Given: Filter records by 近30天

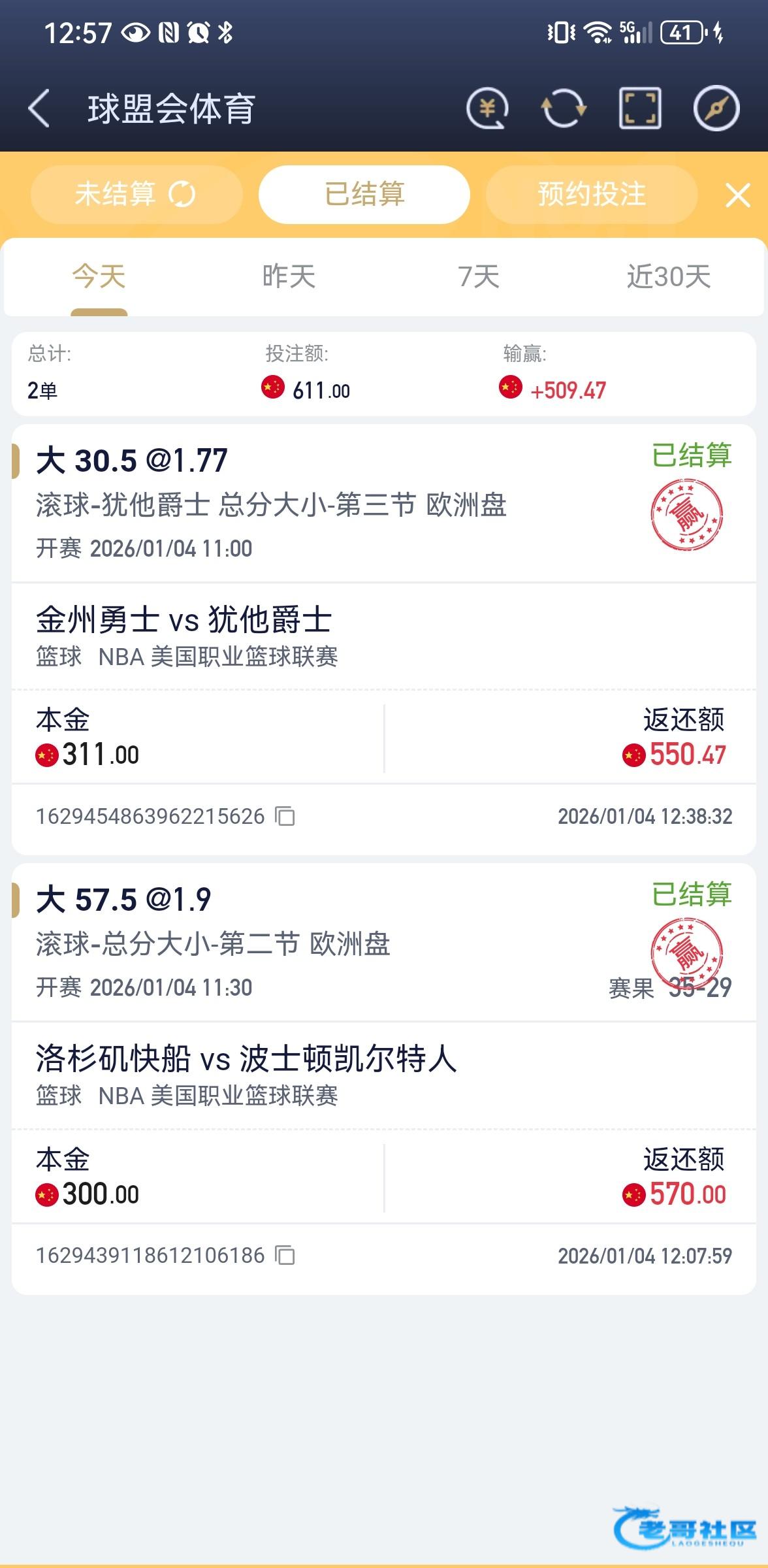Looking at the screenshot, I should click(668, 277).
